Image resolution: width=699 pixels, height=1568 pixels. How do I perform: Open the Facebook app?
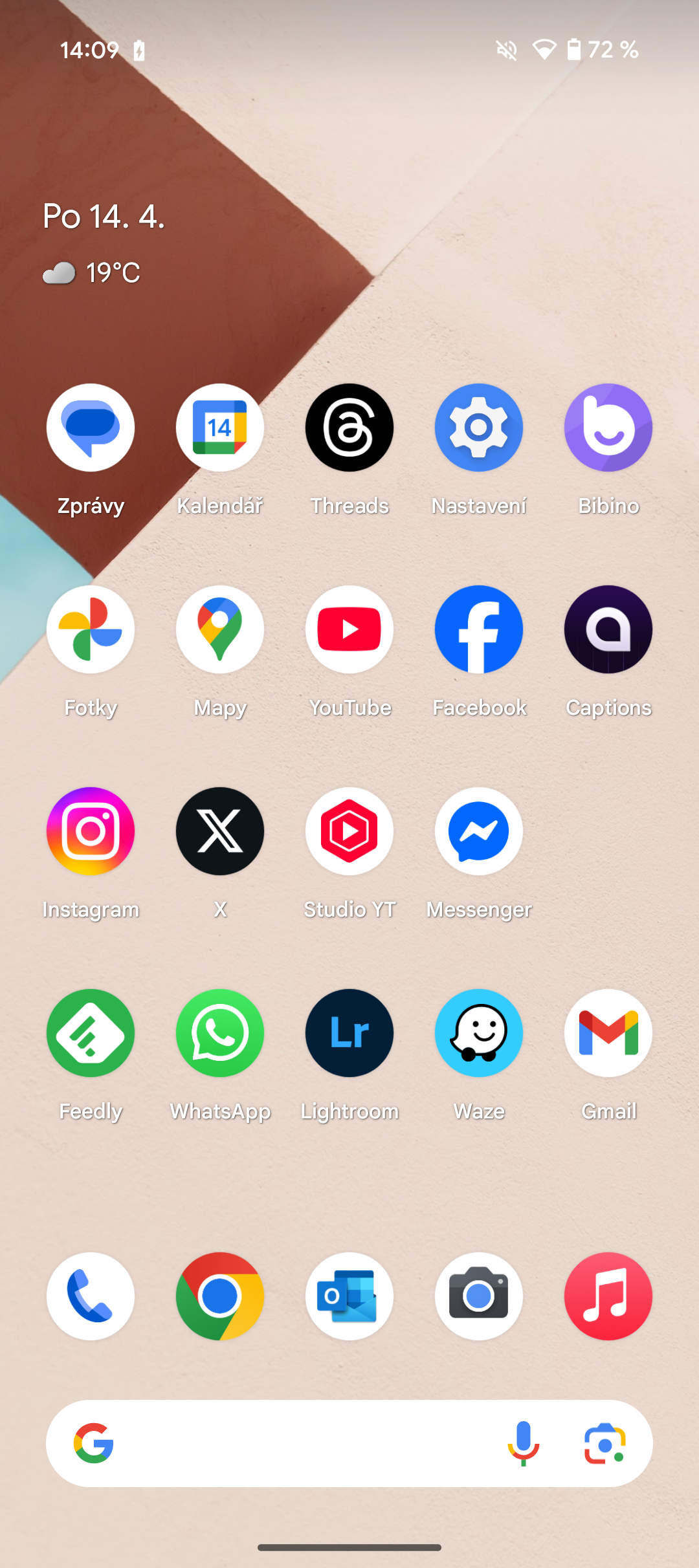coord(479,629)
